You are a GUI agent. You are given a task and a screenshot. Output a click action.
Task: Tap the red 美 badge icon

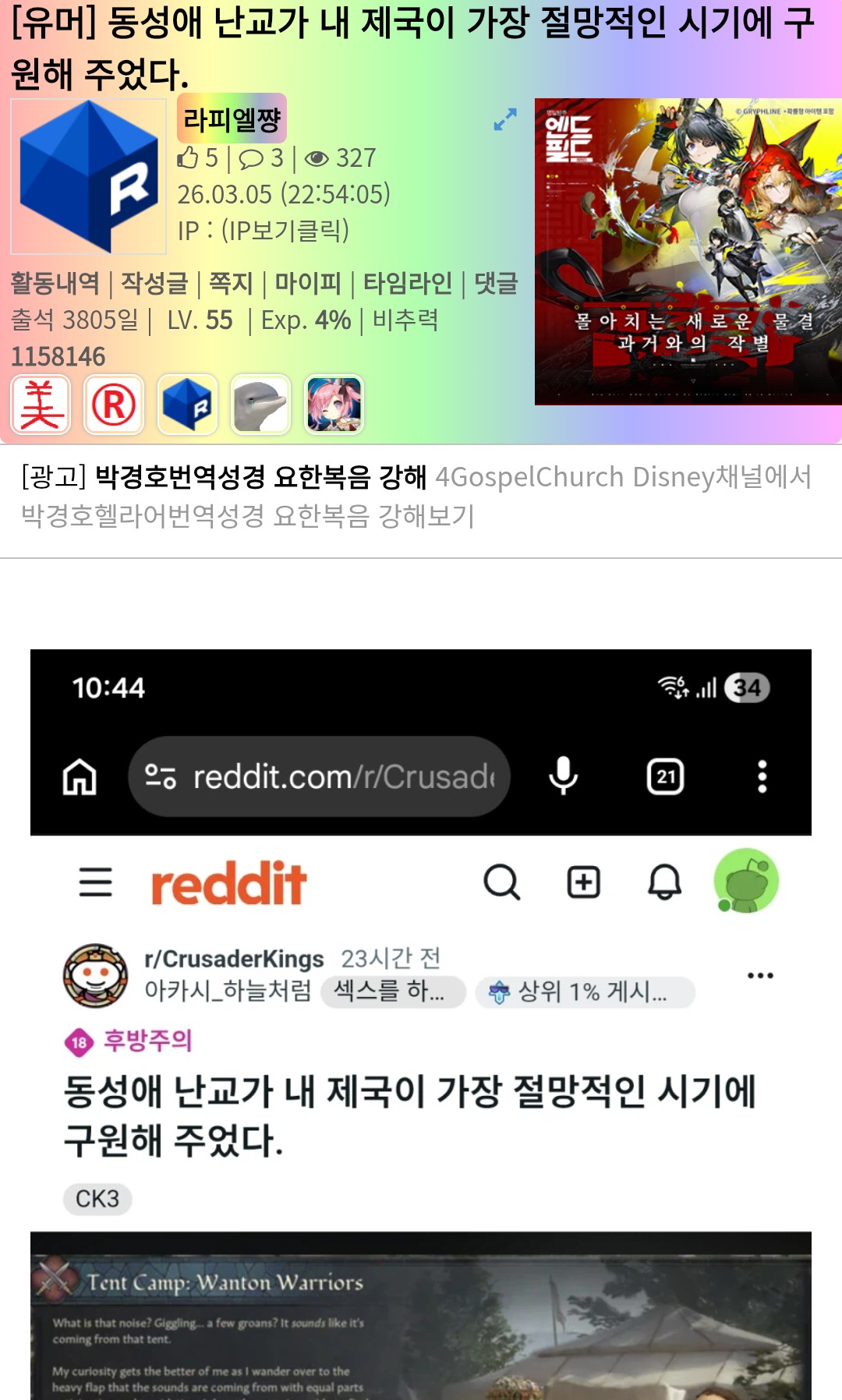pyautogui.click(x=41, y=405)
